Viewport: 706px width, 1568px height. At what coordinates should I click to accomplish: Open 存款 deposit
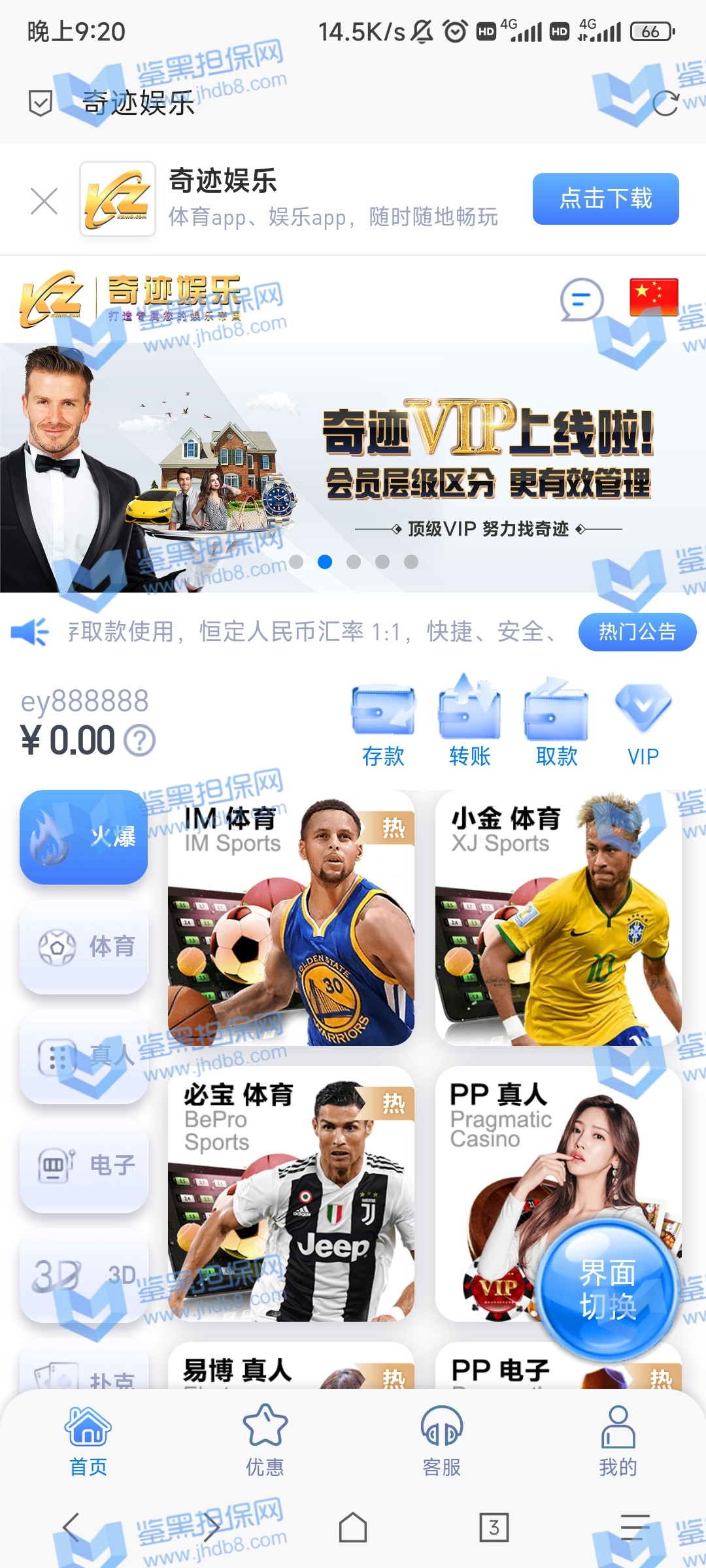click(x=383, y=721)
